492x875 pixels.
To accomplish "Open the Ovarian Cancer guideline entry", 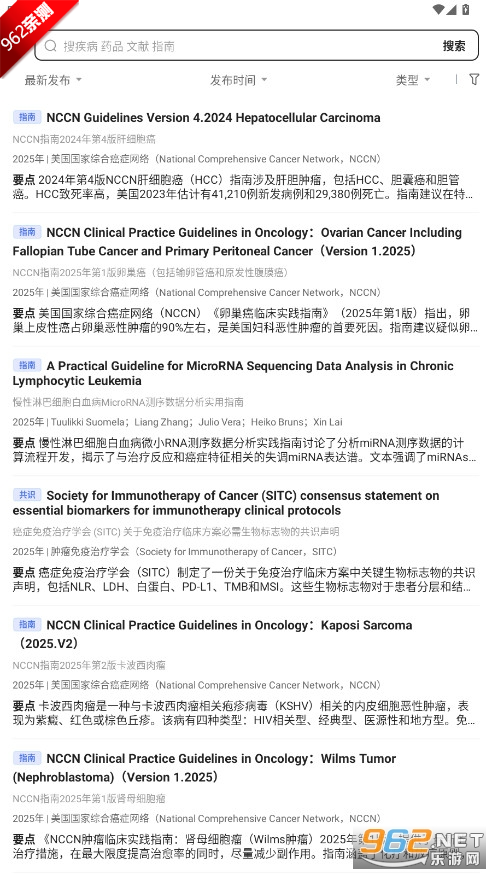I will tap(245, 280).
